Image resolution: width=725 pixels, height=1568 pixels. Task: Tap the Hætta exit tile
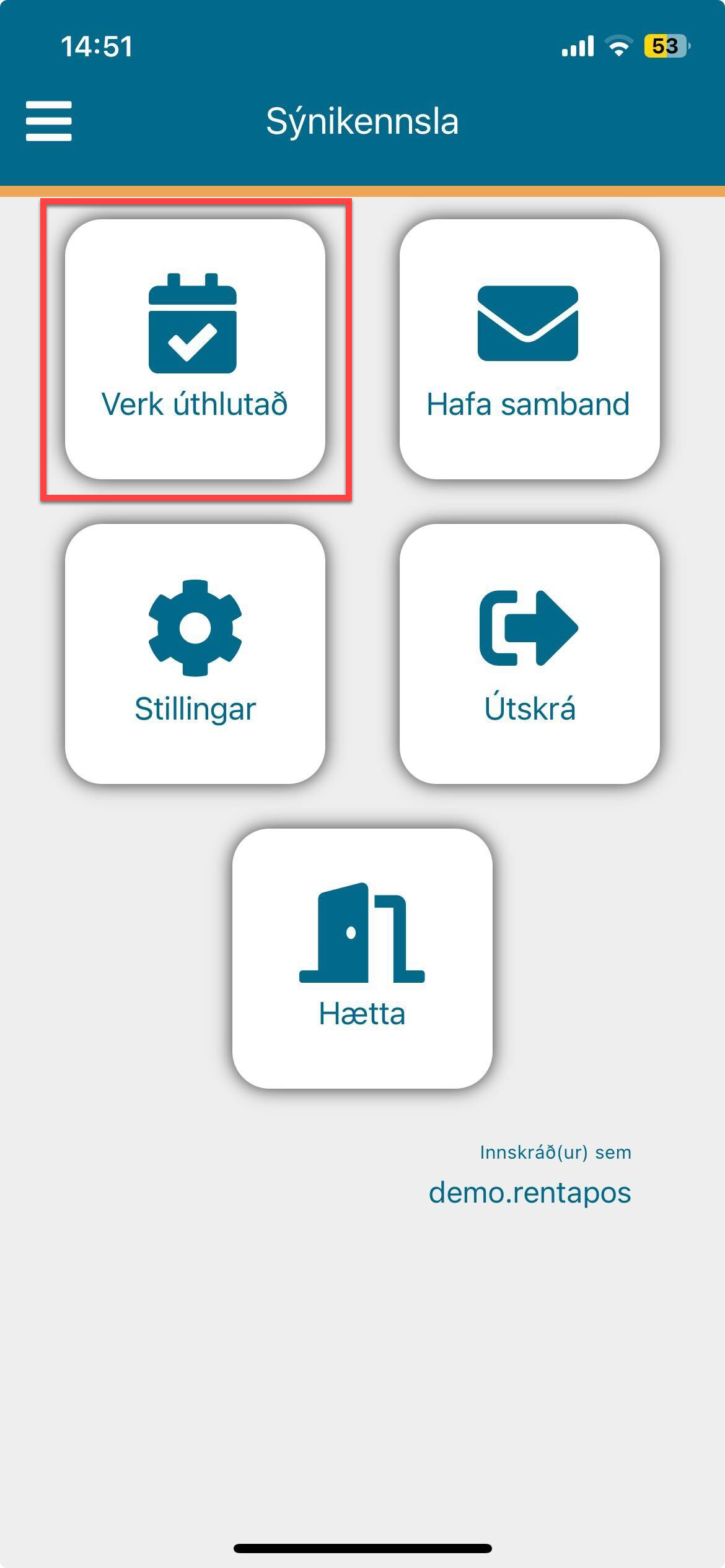[x=362, y=959]
